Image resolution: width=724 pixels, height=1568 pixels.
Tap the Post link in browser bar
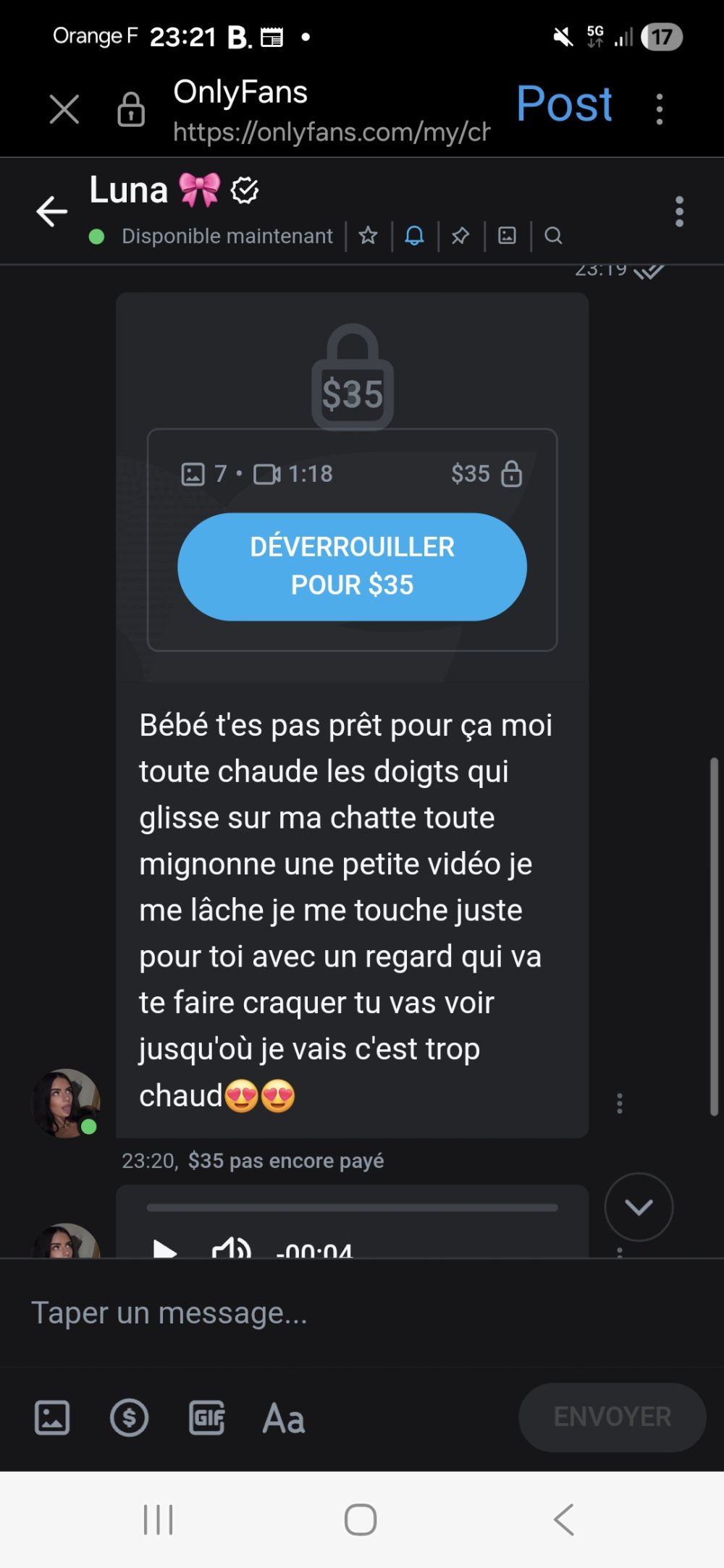coord(564,103)
